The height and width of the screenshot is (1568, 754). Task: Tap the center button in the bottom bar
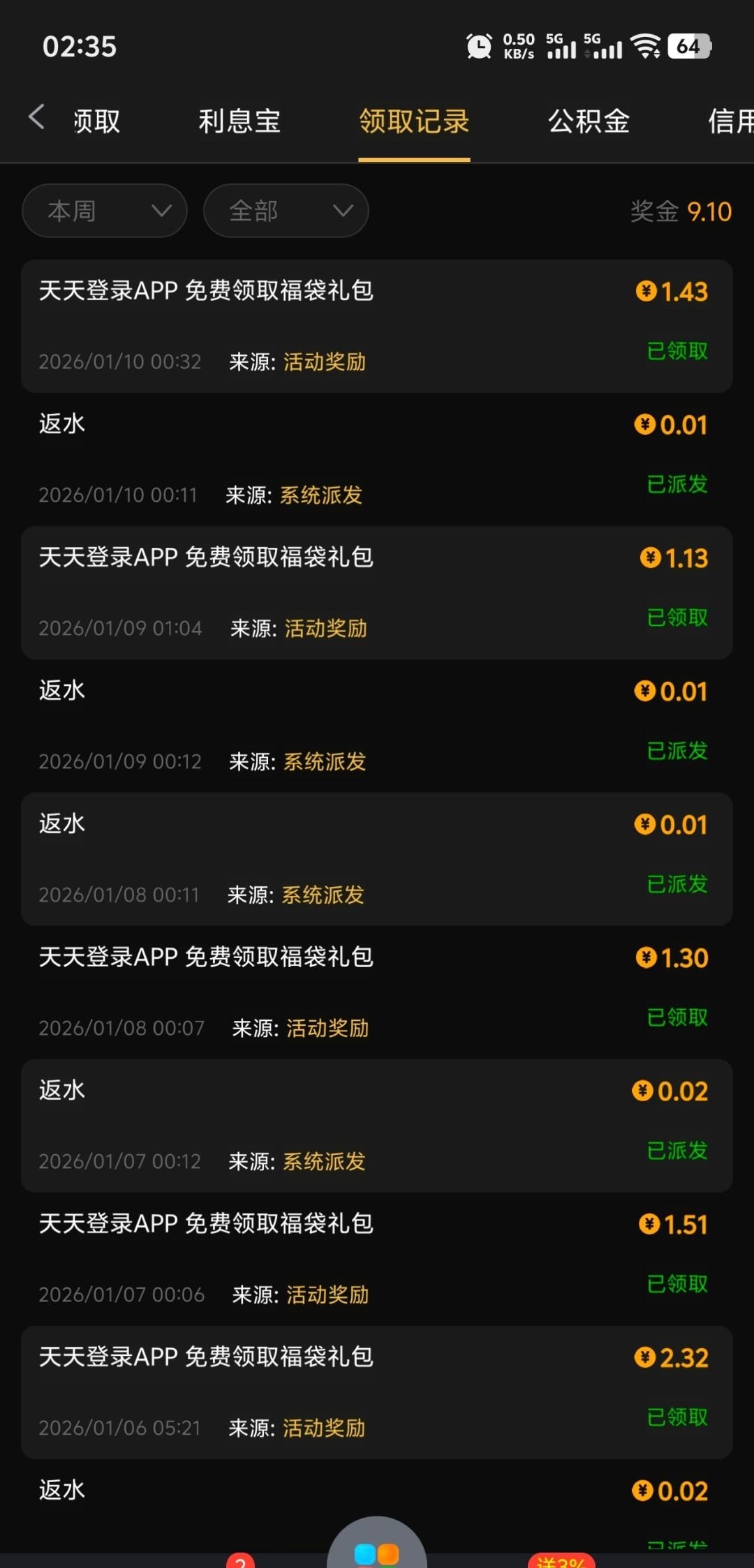(377, 1551)
